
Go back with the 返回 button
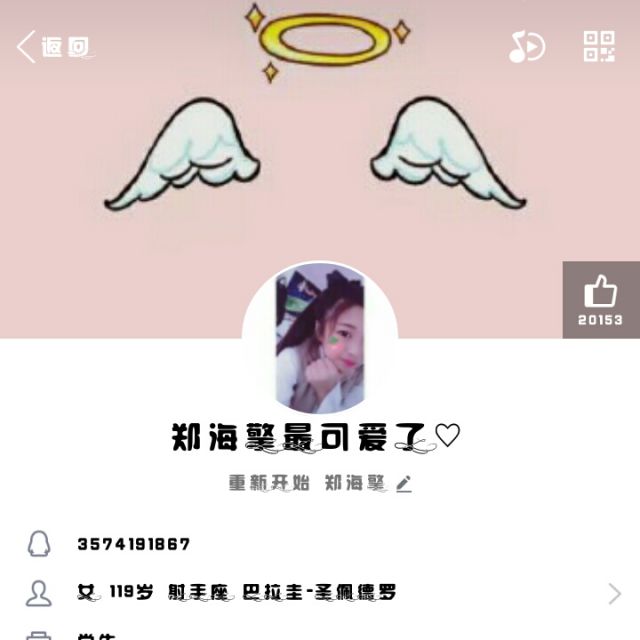[54, 47]
